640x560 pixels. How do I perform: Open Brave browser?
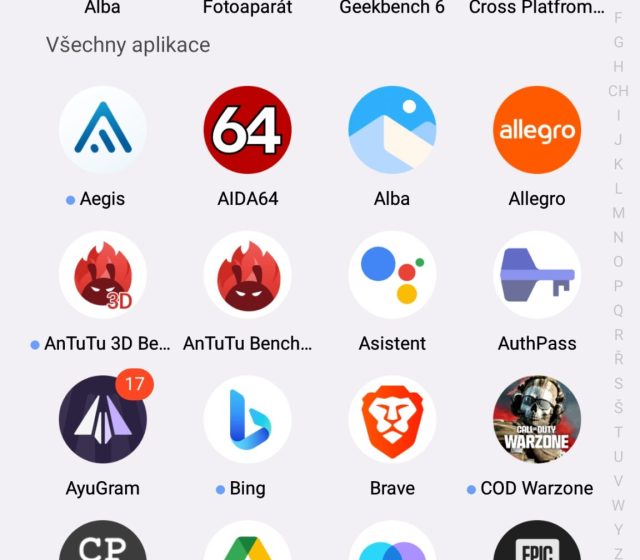point(392,420)
